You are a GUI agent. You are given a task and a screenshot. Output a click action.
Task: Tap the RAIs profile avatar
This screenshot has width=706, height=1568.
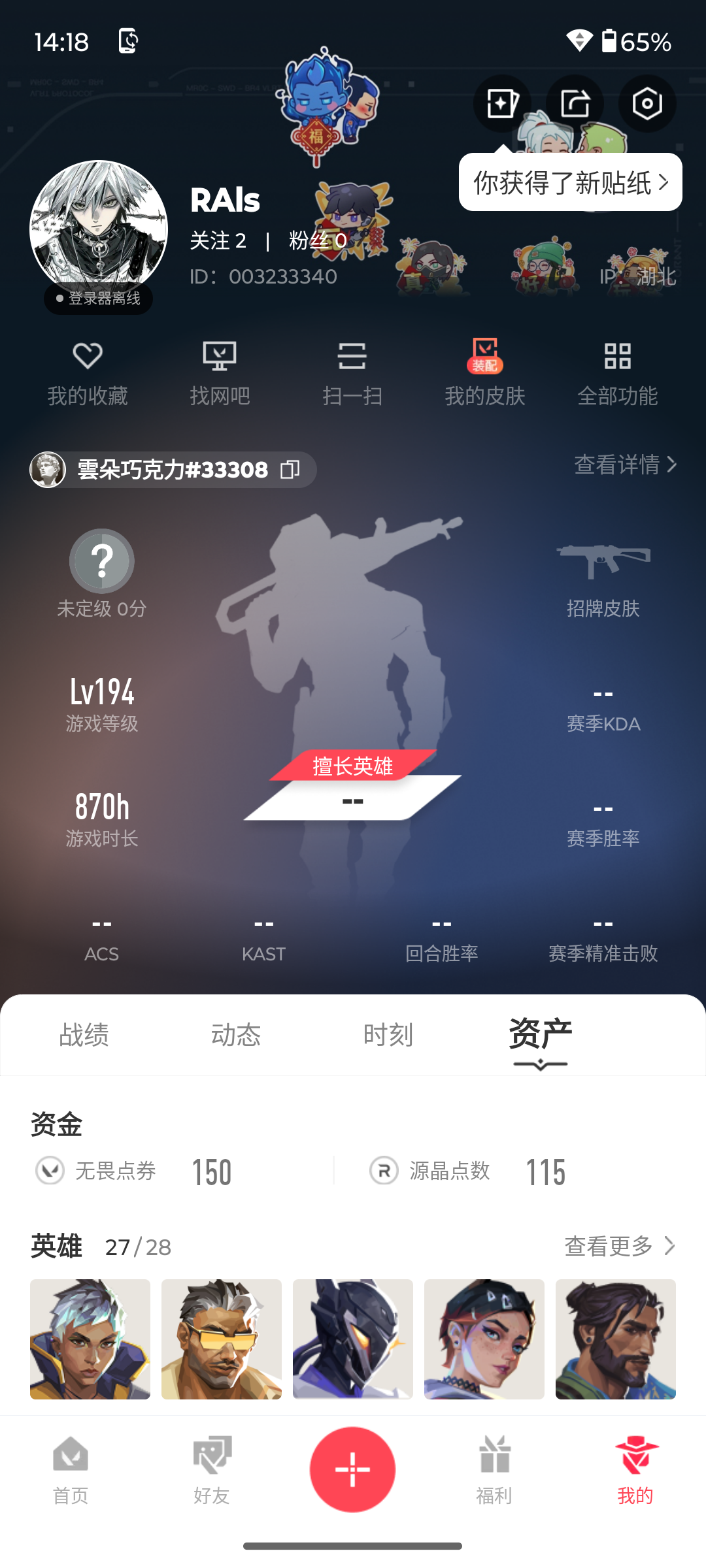pyautogui.click(x=99, y=229)
